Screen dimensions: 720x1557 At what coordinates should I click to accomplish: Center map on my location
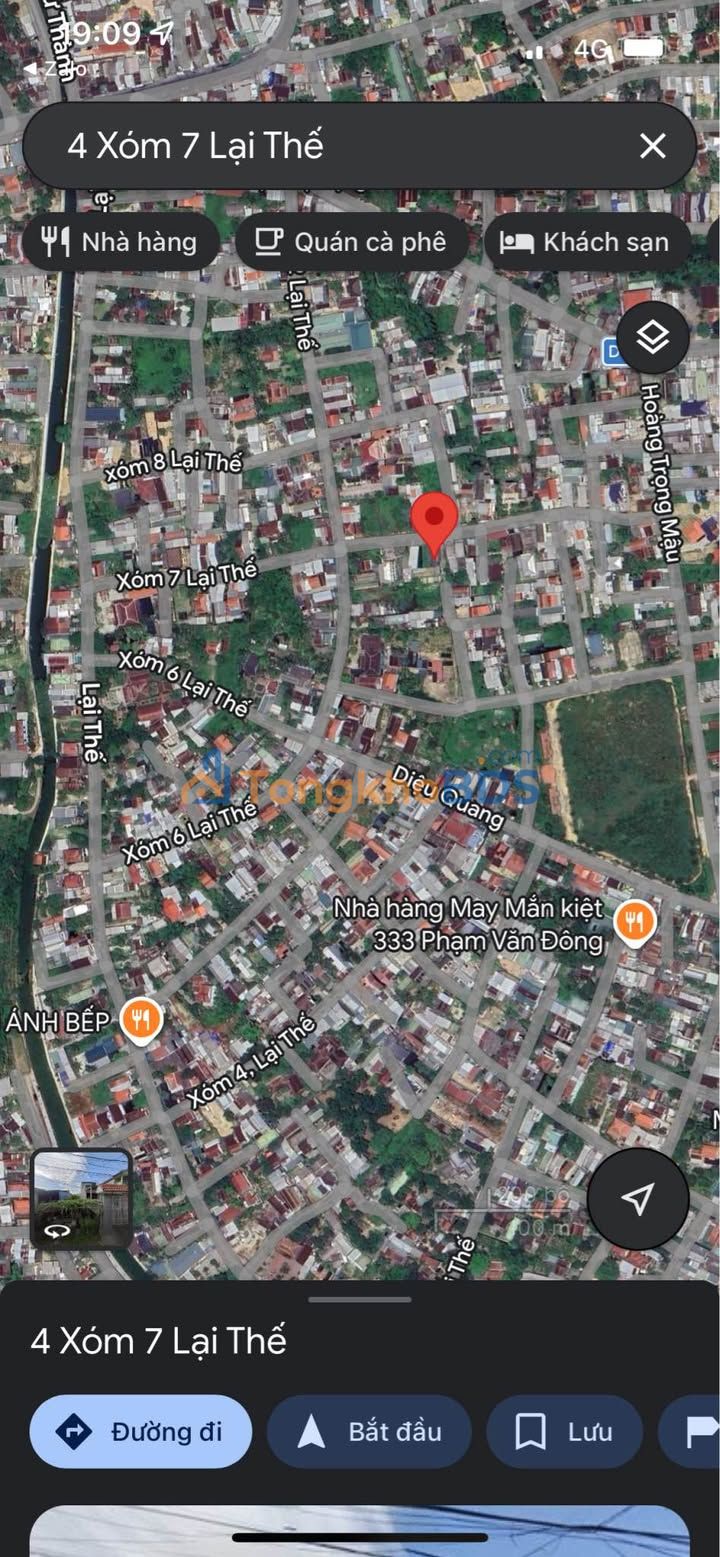click(x=637, y=1198)
